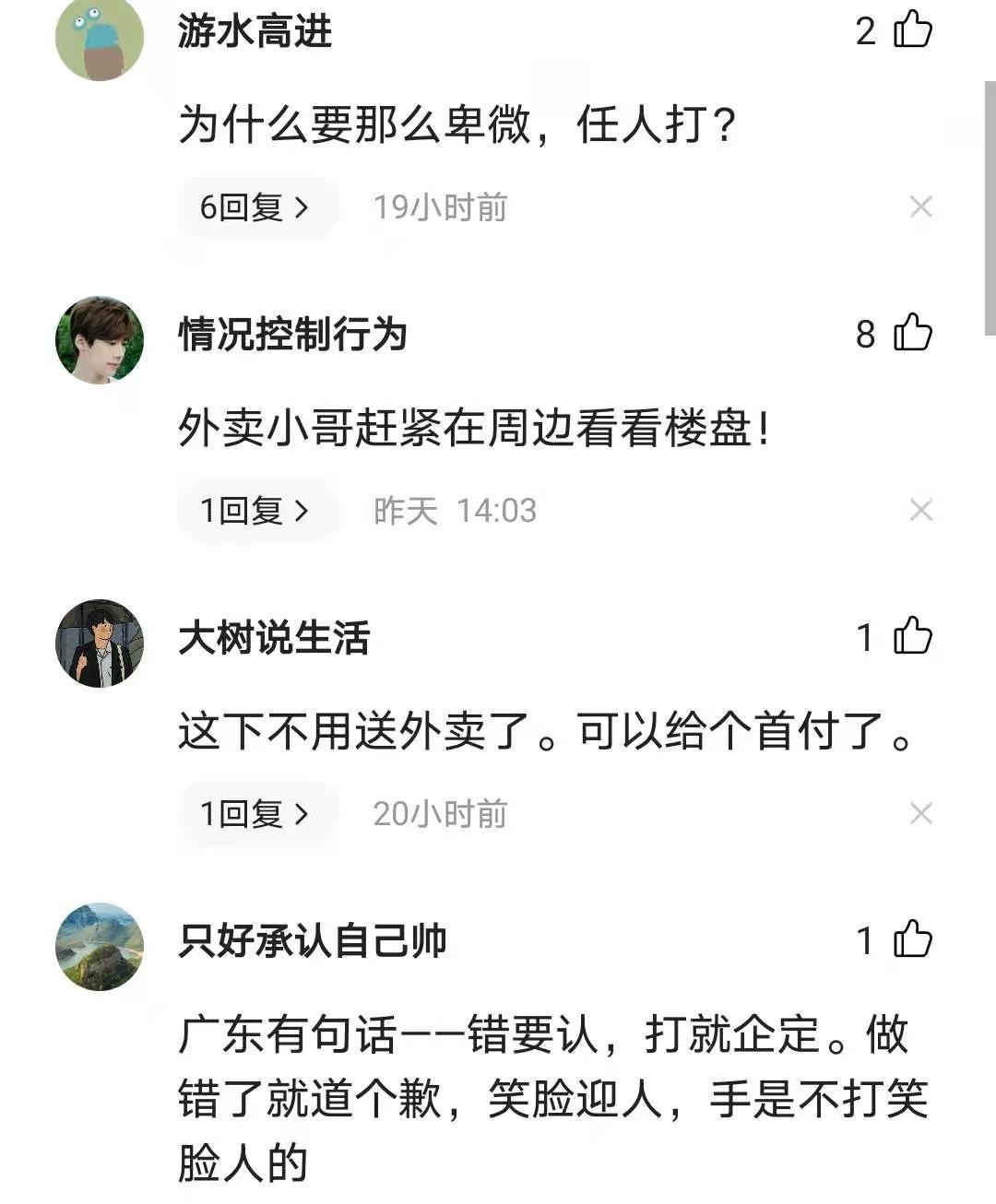The width and height of the screenshot is (996, 1204).
Task: Like 只好承认自己帅's comment
Action: pos(913,939)
